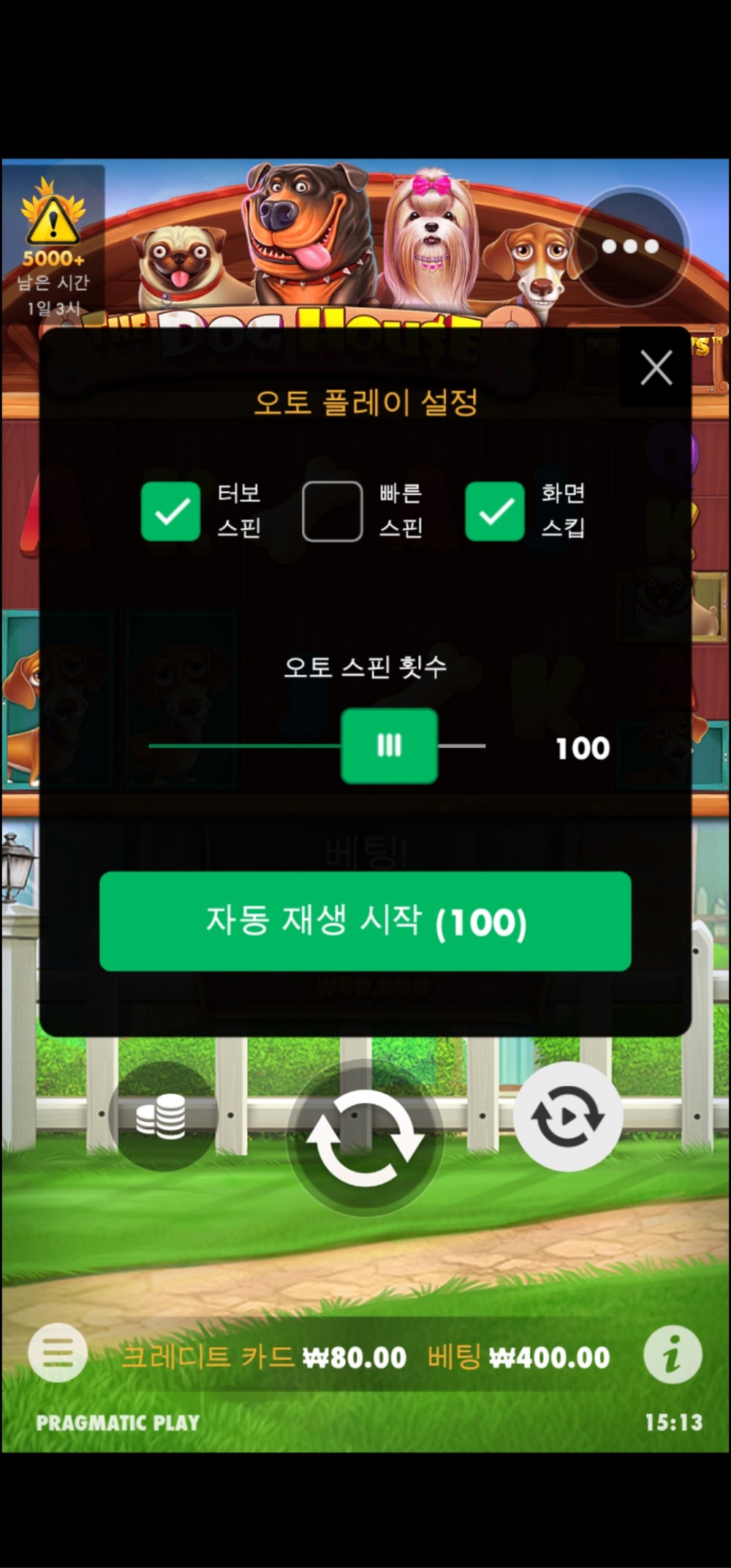Open the coin stack bet settings
This screenshot has width=731, height=1568.
point(162,1116)
